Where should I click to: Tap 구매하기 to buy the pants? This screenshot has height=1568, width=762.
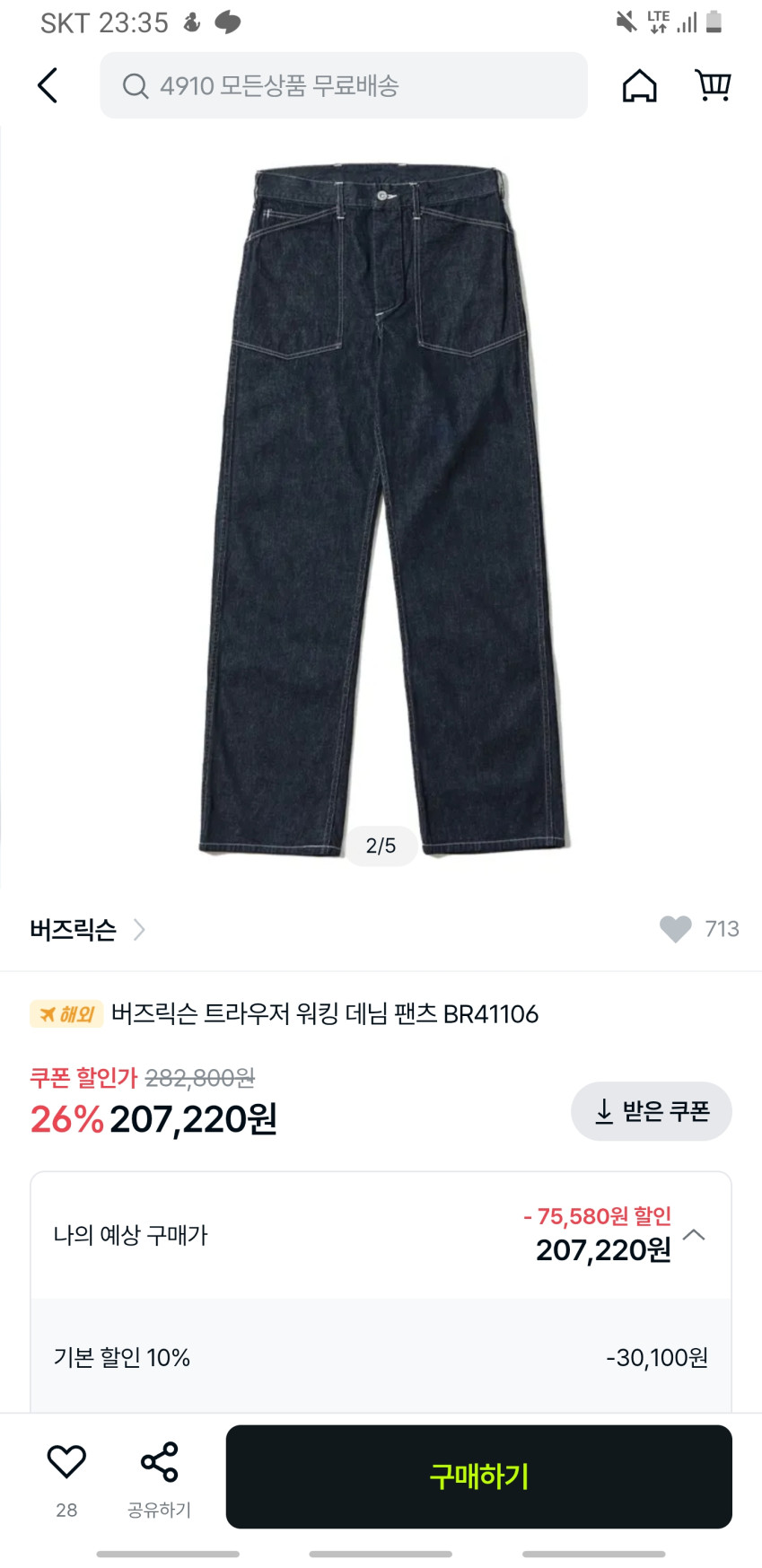coord(478,1476)
